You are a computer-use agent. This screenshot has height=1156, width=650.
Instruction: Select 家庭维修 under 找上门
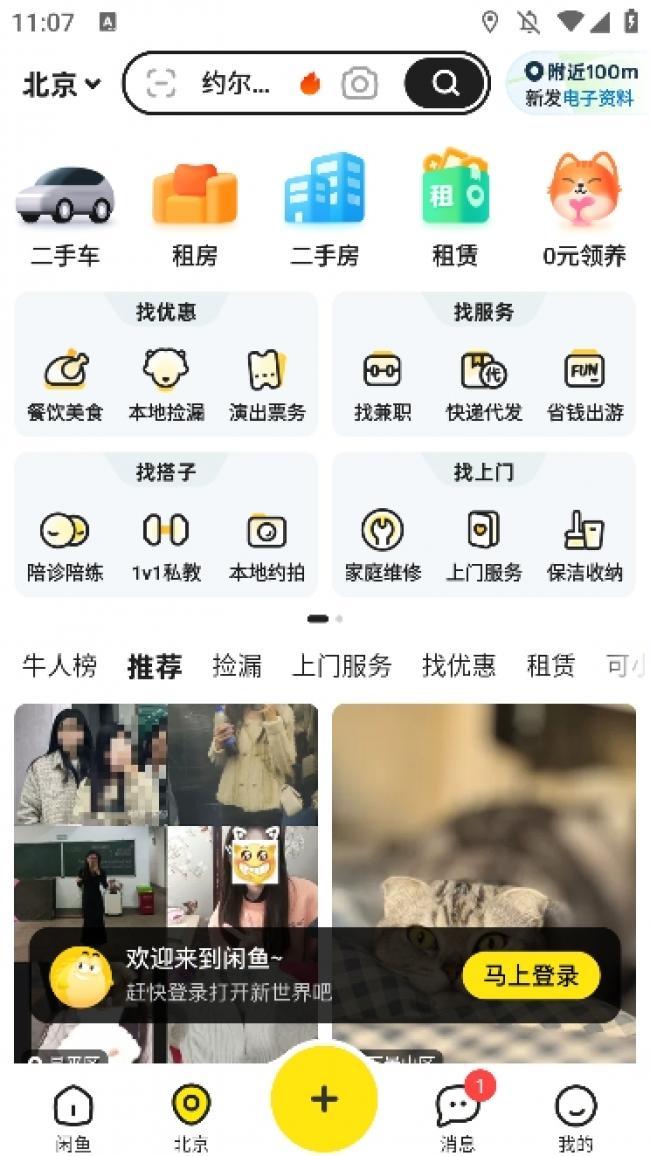tap(382, 546)
